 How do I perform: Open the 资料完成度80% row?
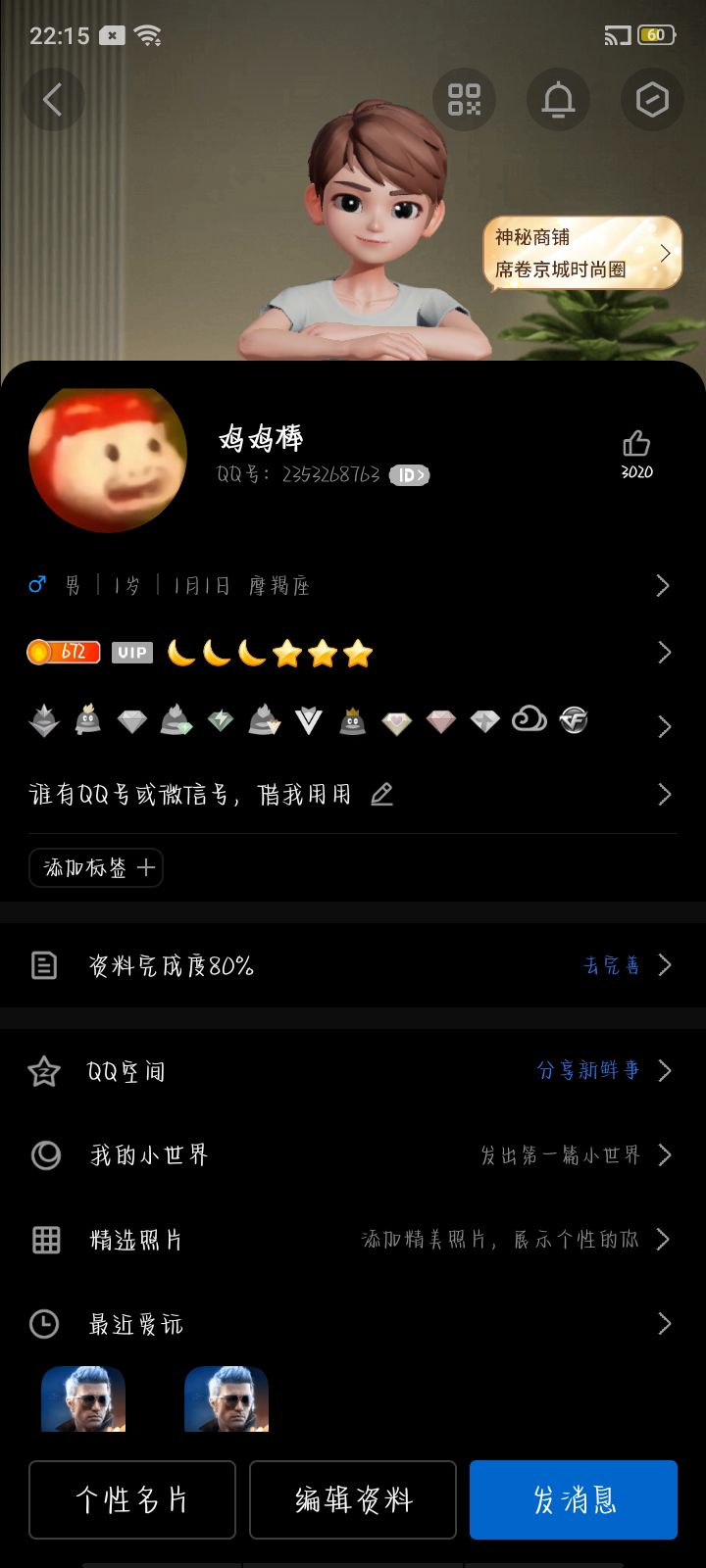click(x=353, y=965)
